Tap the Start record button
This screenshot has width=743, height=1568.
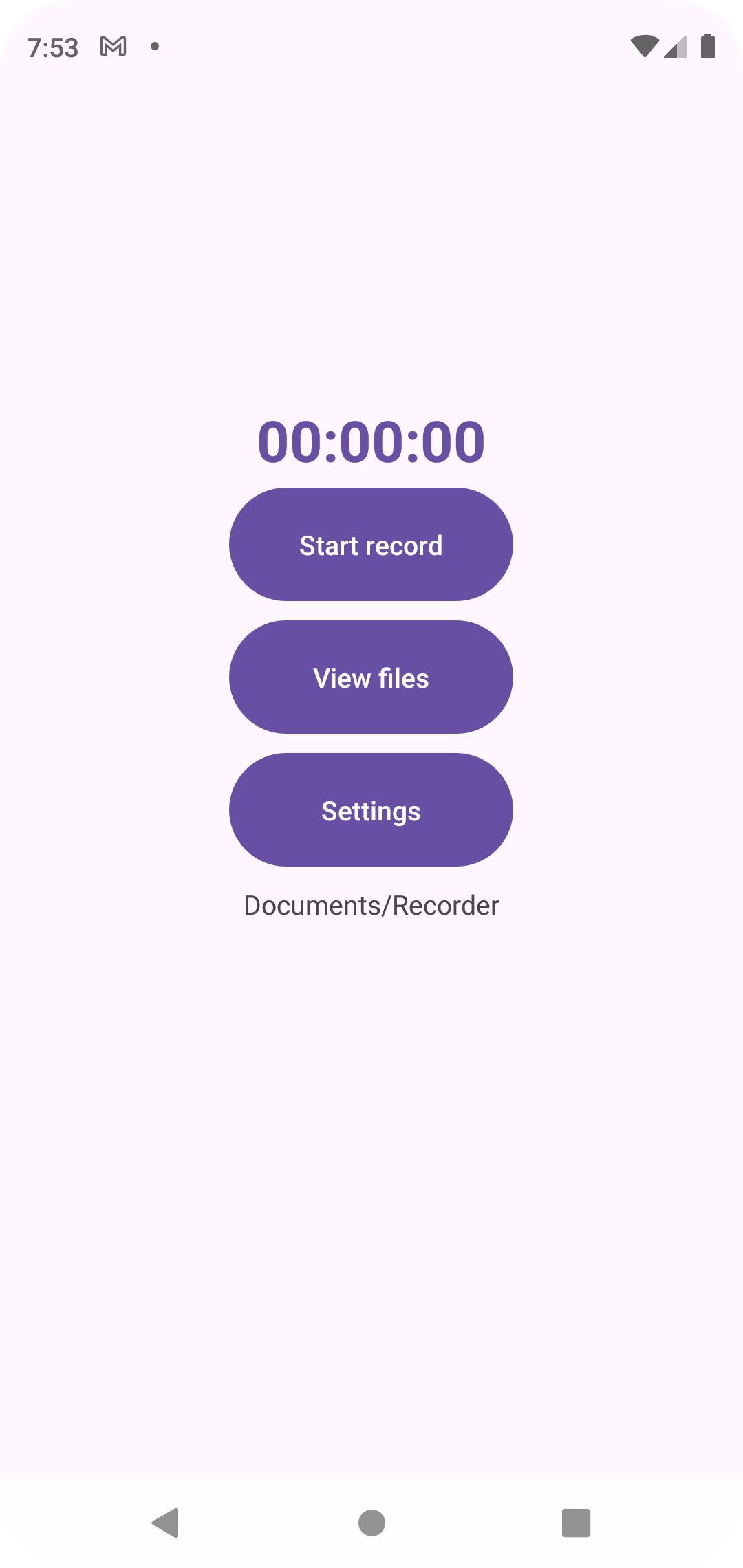click(x=371, y=545)
